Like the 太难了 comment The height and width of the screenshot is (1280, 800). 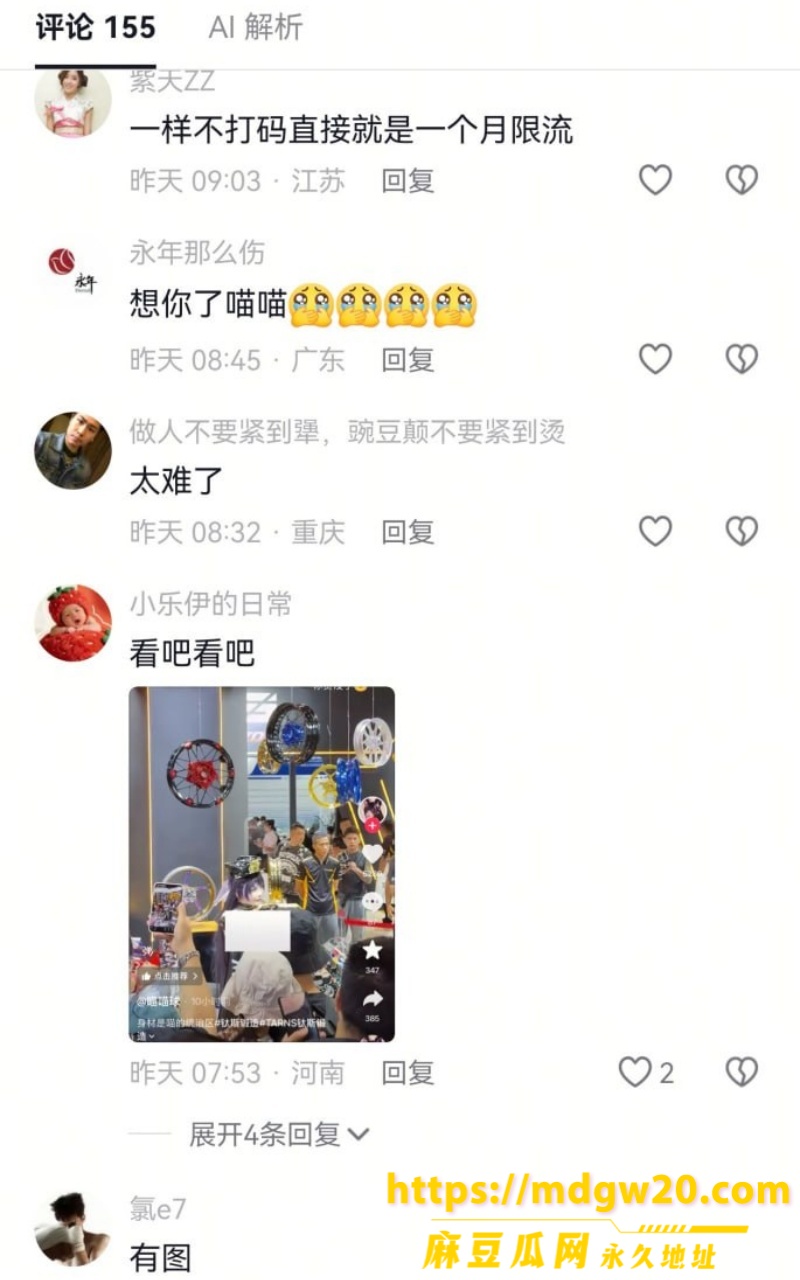(655, 531)
